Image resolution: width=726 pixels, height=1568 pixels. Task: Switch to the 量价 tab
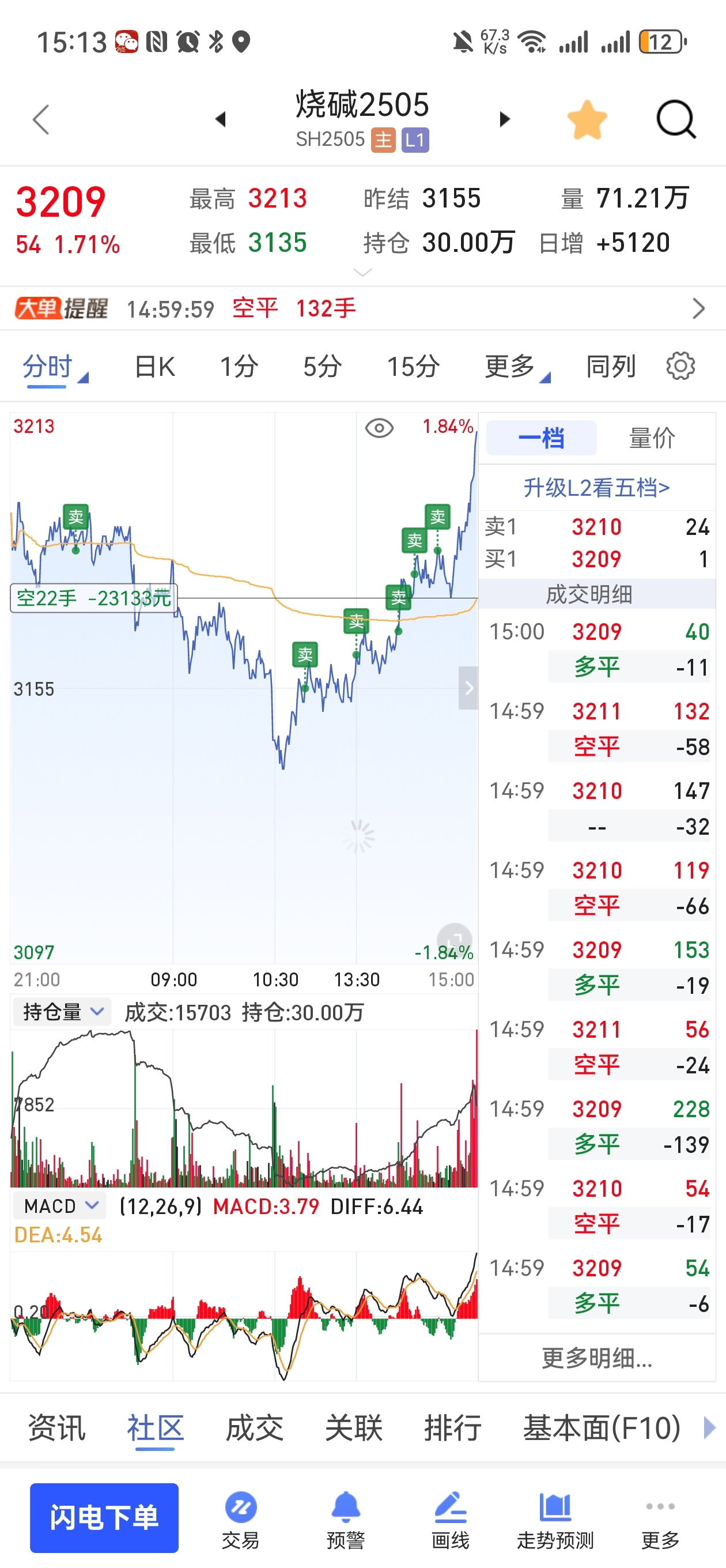click(652, 438)
